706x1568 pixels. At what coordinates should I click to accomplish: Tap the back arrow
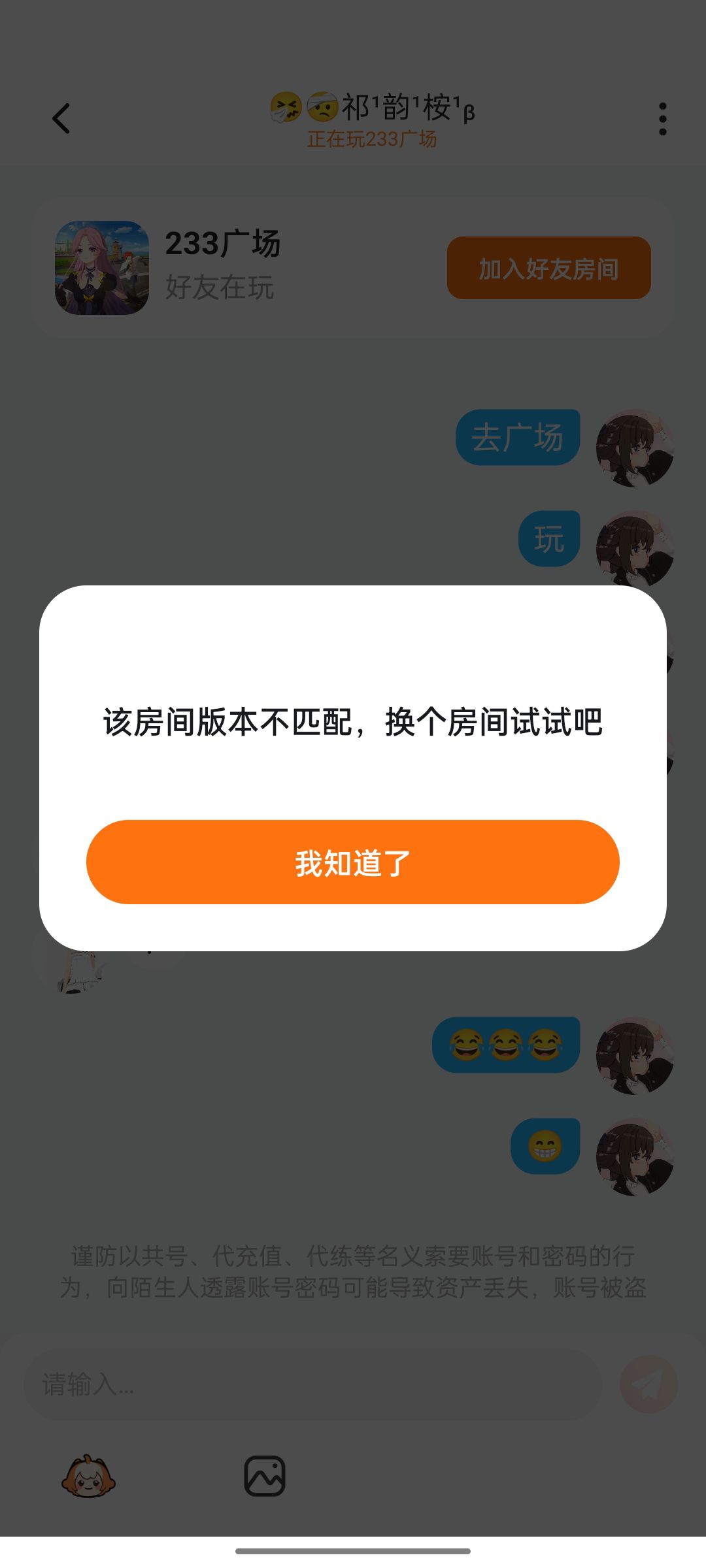61,119
